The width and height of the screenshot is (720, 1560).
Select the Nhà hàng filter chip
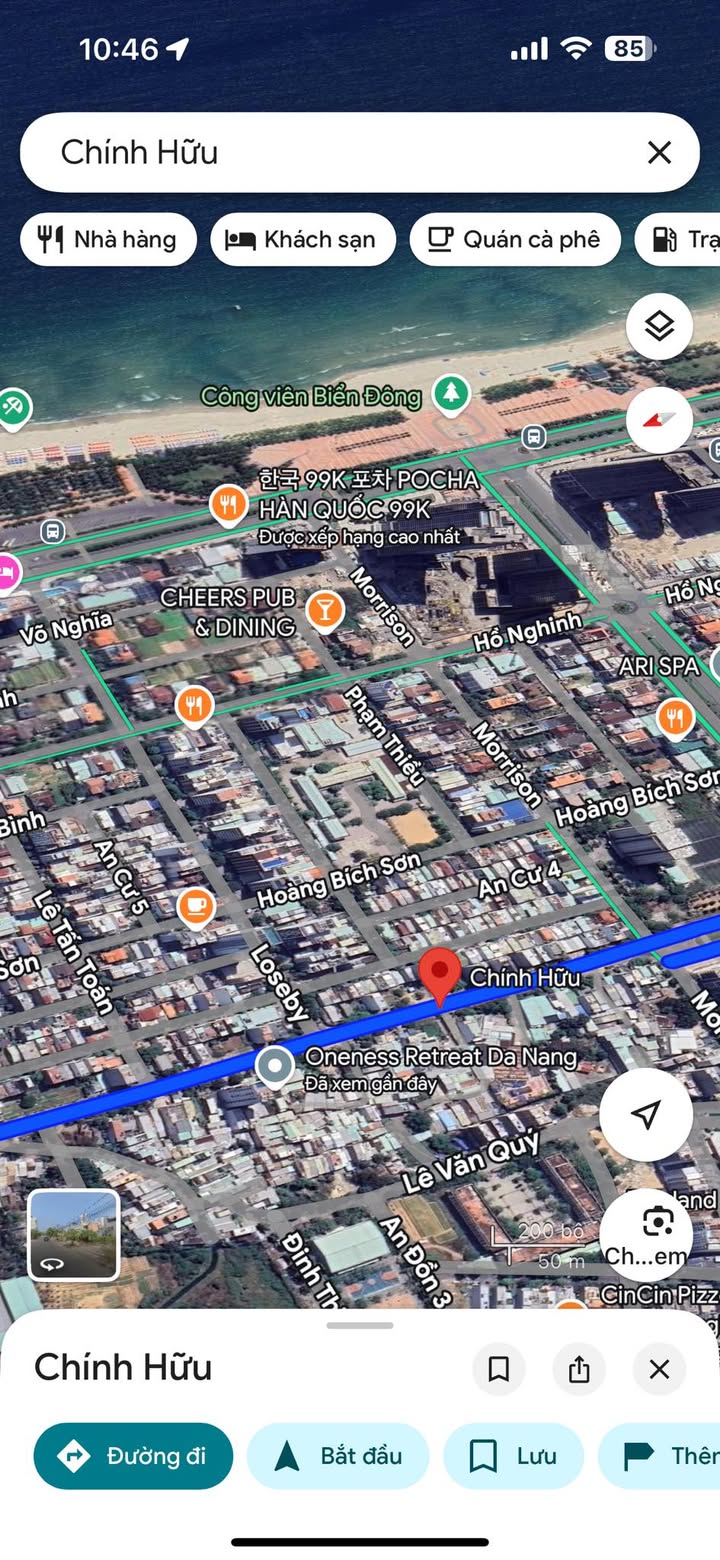coord(108,239)
